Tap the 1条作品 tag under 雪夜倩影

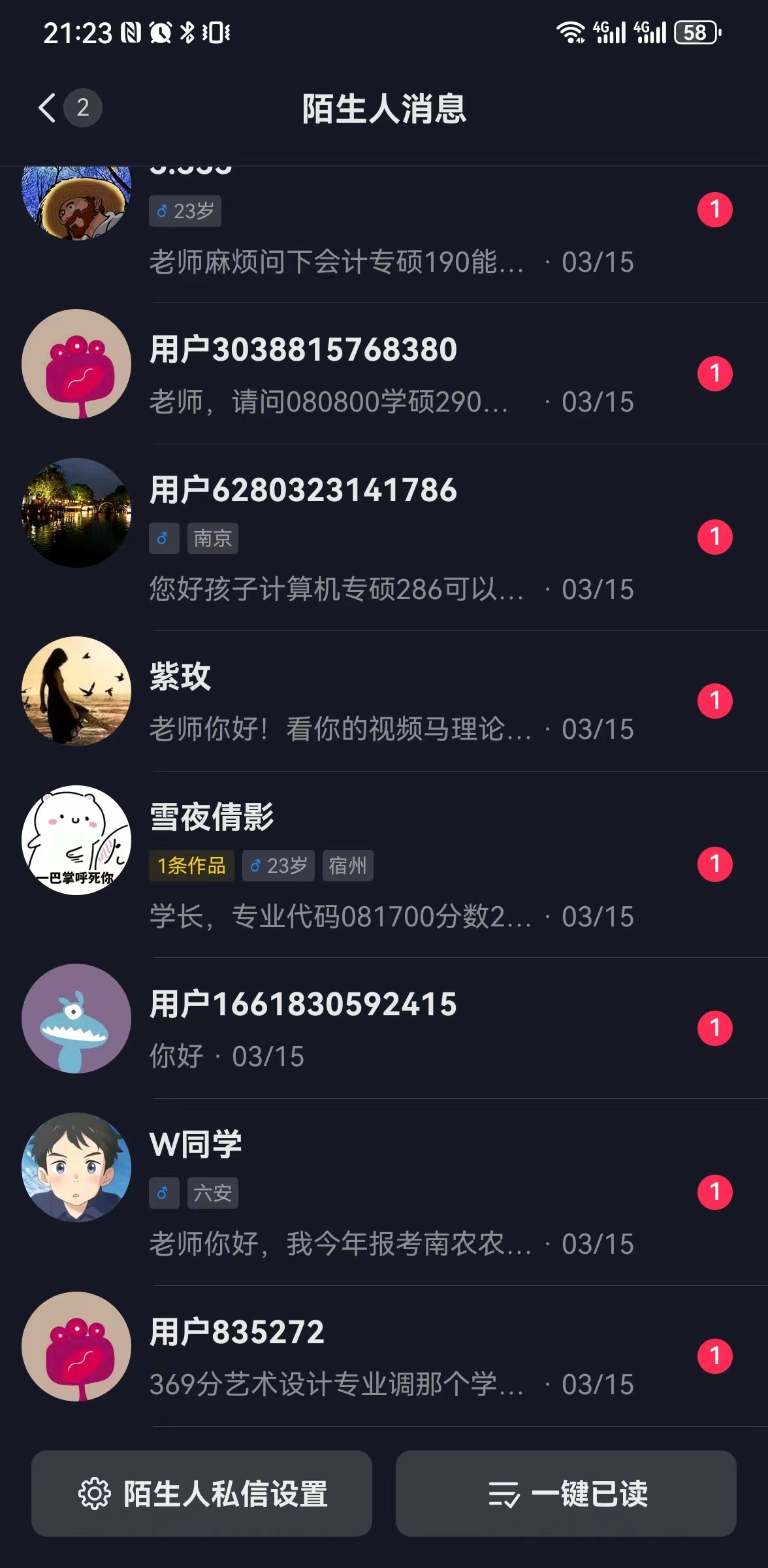191,865
